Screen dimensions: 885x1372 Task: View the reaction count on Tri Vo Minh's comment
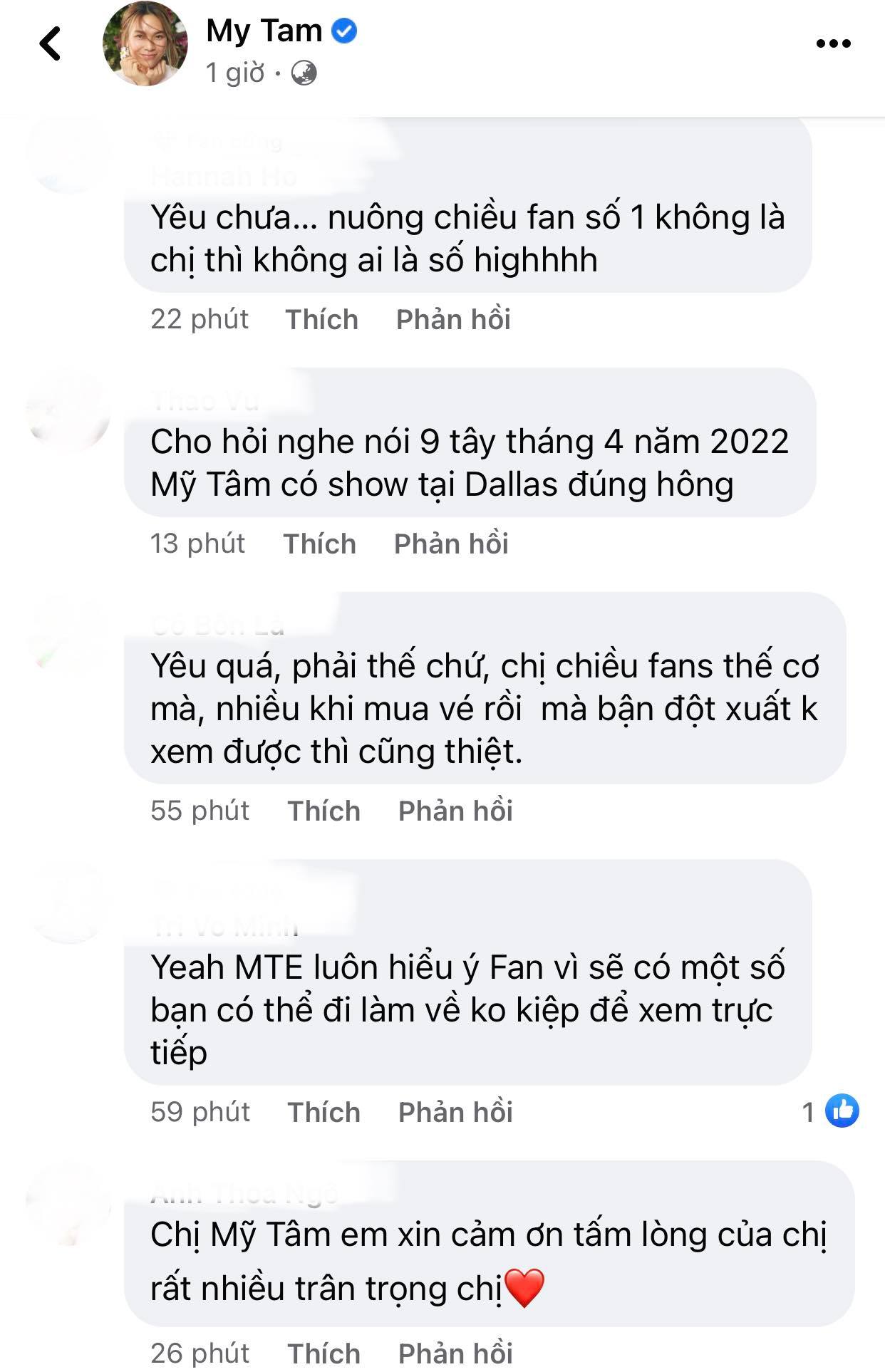coord(807,1111)
